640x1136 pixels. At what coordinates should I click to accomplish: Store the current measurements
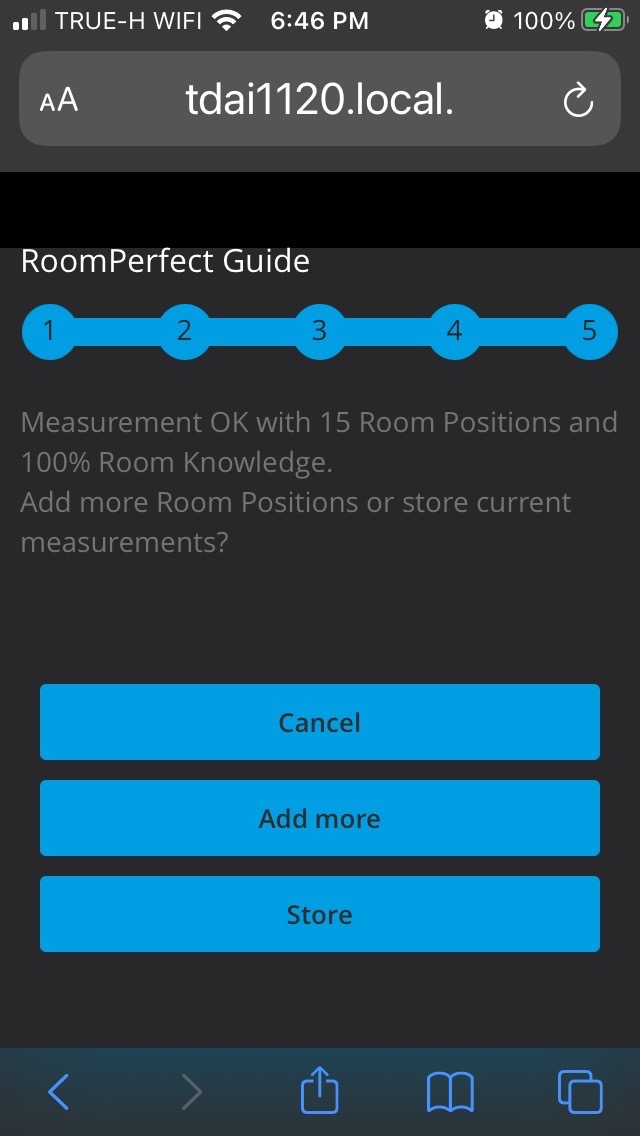320,914
